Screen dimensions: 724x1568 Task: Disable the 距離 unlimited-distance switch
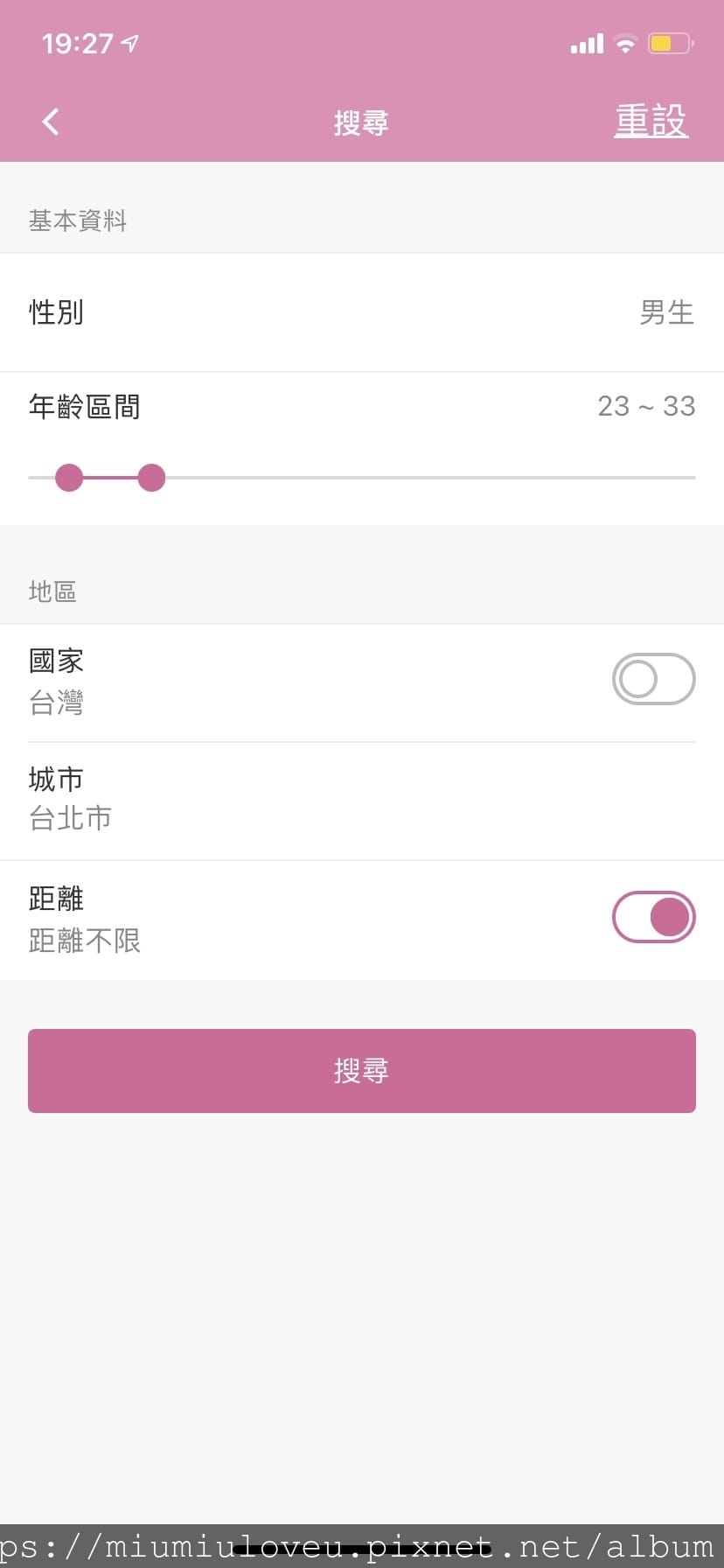tap(653, 916)
